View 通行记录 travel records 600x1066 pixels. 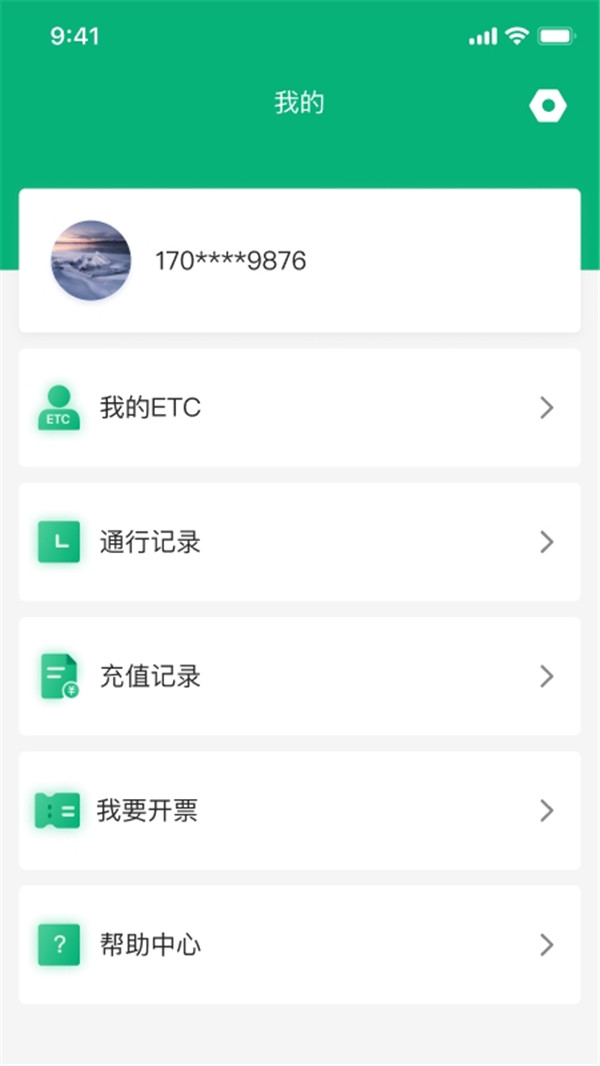click(x=299, y=542)
